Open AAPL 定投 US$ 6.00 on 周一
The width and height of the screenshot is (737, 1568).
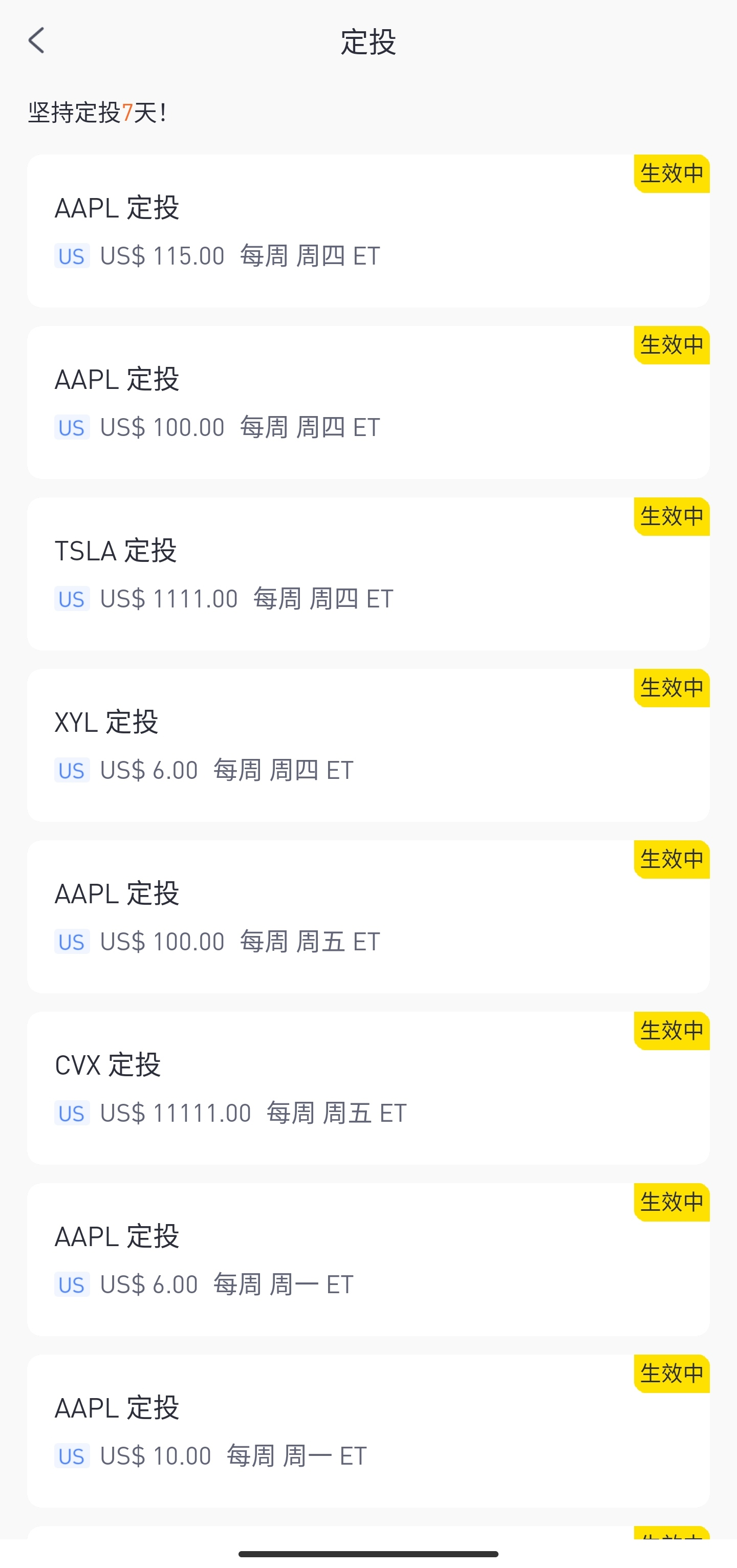368,1259
